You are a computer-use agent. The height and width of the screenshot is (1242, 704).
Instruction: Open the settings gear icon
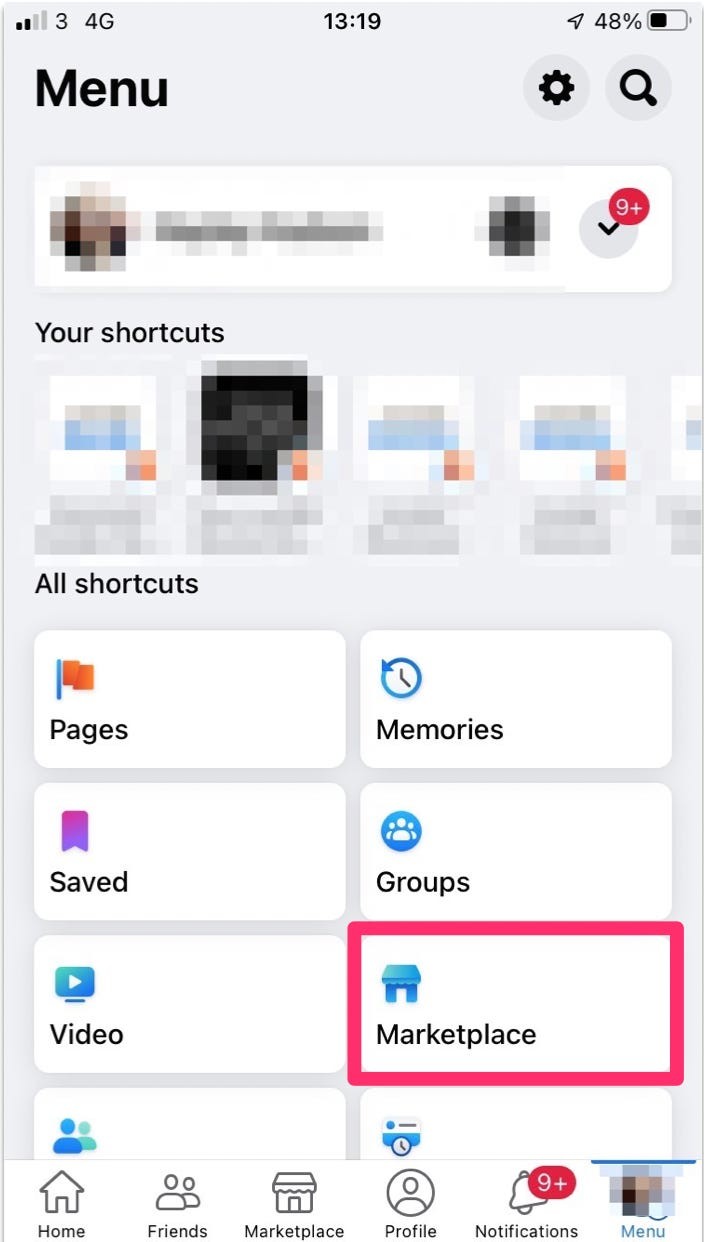(556, 89)
